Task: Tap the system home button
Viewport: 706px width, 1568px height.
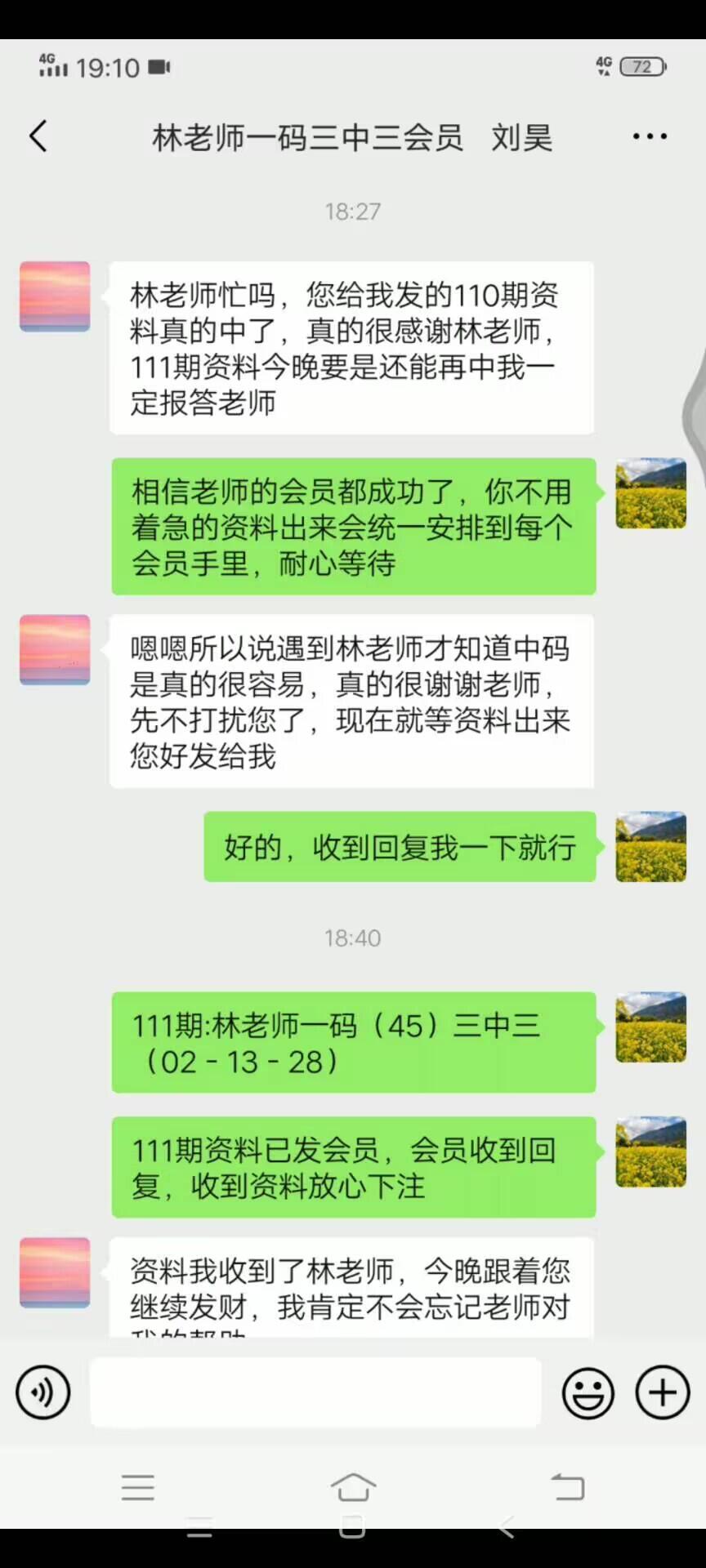Action: coord(353,1487)
